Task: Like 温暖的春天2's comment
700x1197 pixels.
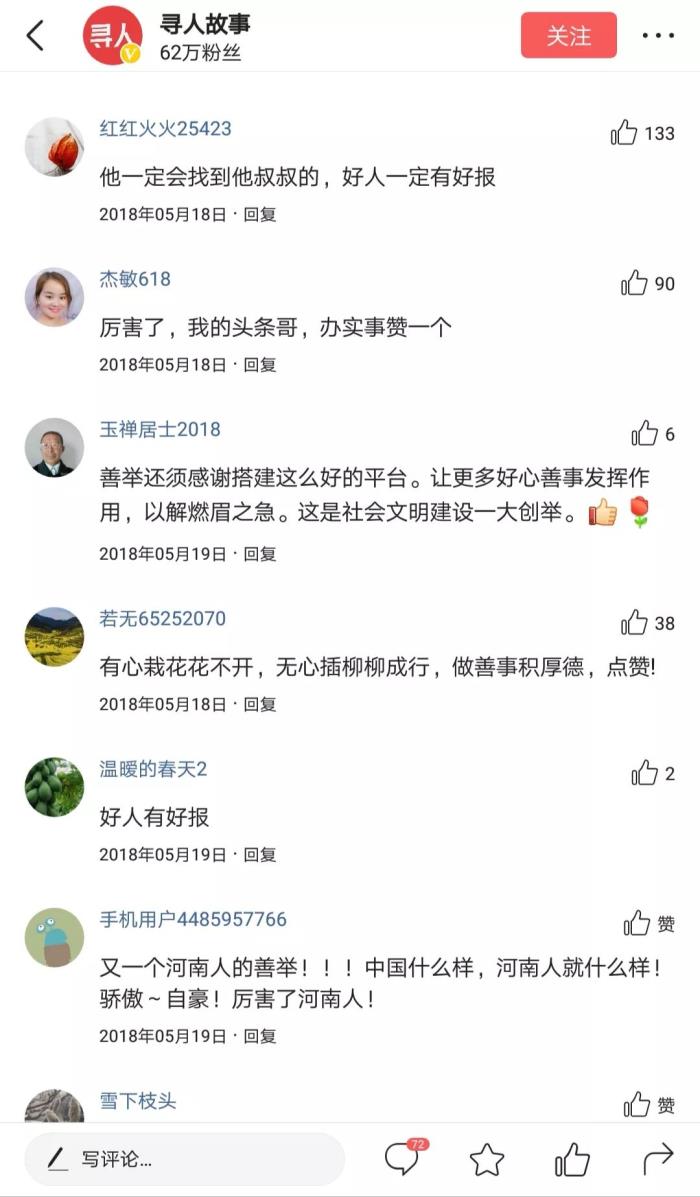Action: [x=645, y=774]
